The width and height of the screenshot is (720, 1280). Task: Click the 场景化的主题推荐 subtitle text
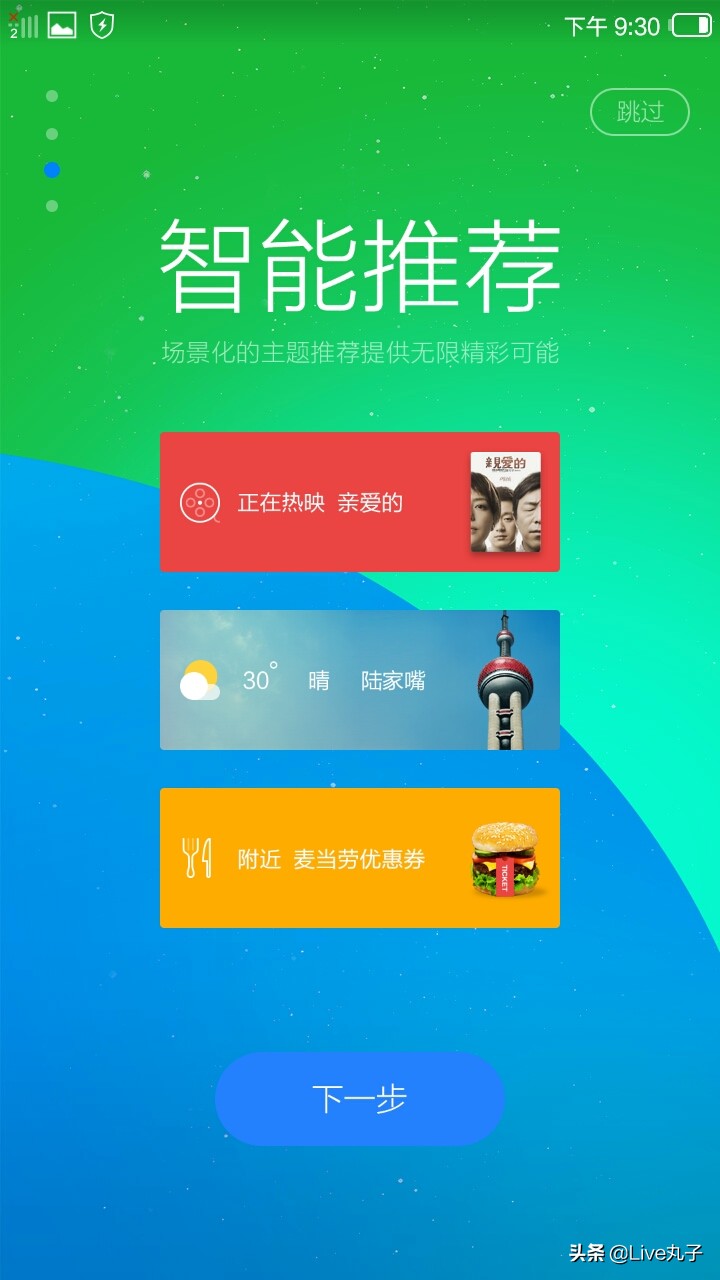coord(360,350)
